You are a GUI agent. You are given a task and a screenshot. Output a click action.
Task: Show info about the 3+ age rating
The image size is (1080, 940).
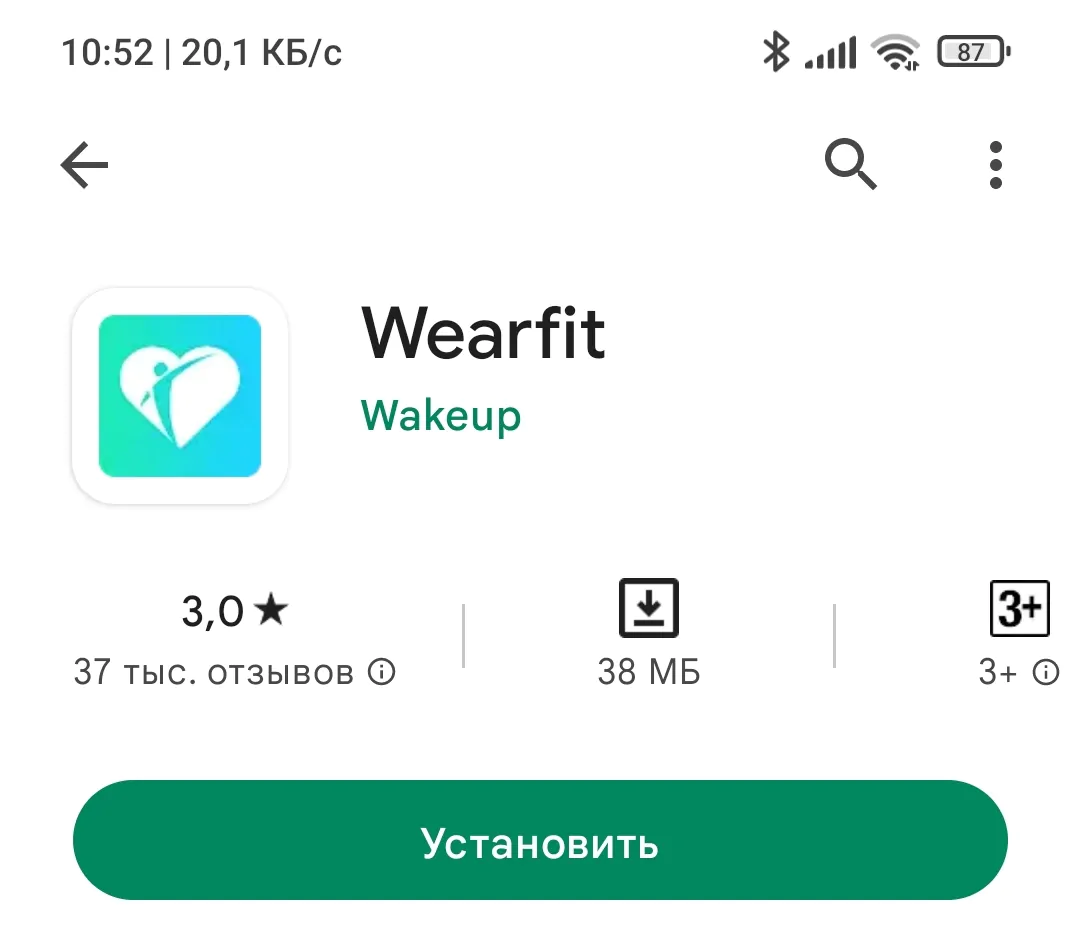(x=1046, y=673)
